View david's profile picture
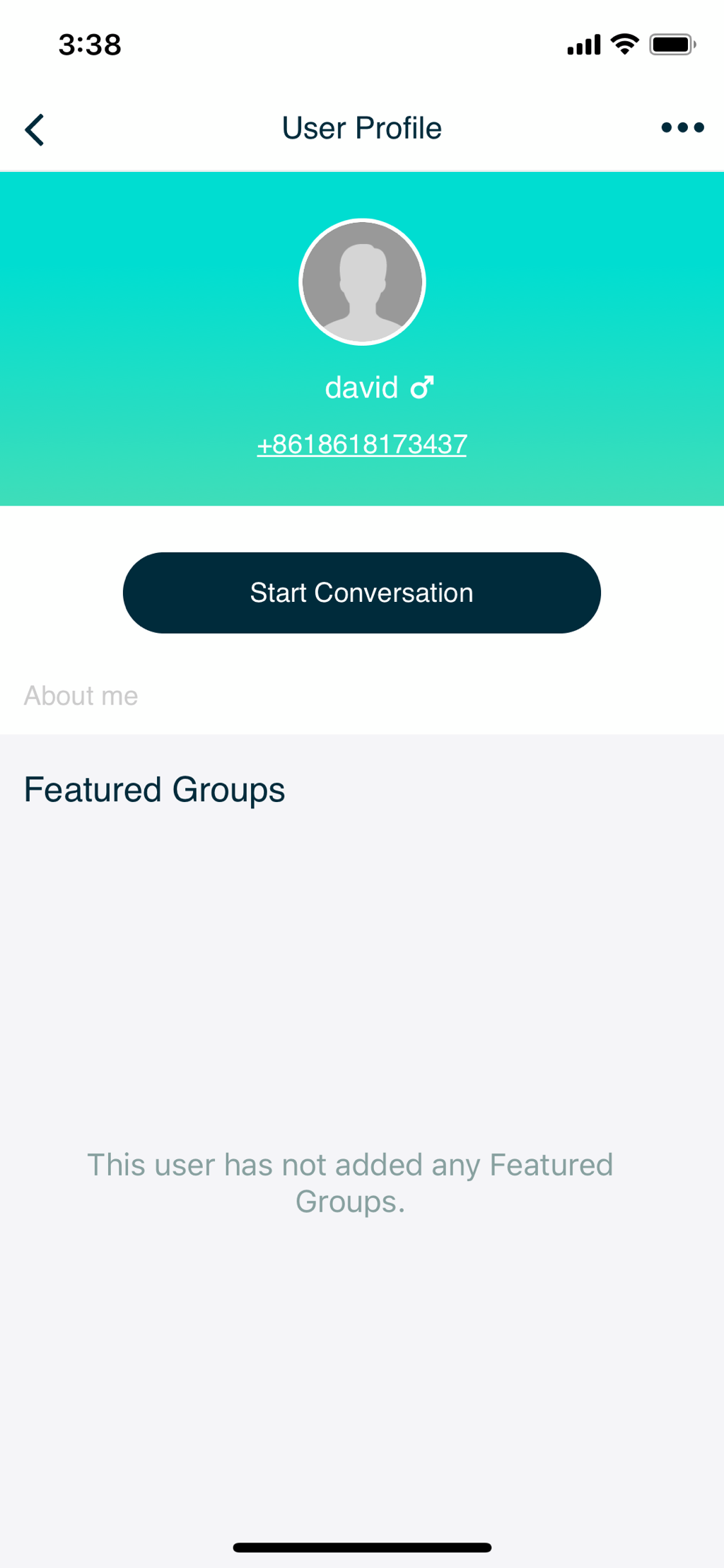This screenshot has height=1568, width=724. coord(362,282)
